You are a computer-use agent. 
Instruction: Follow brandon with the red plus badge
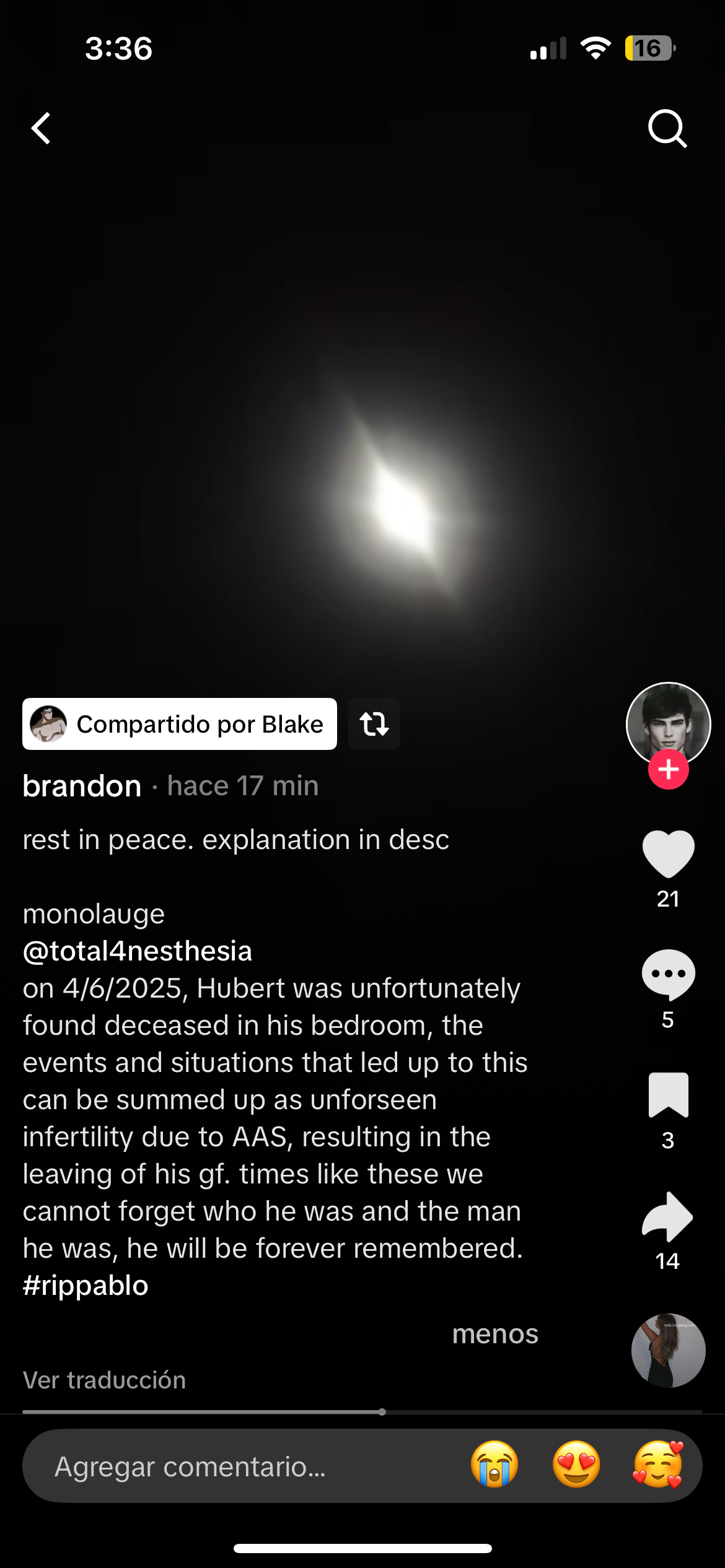[668, 770]
